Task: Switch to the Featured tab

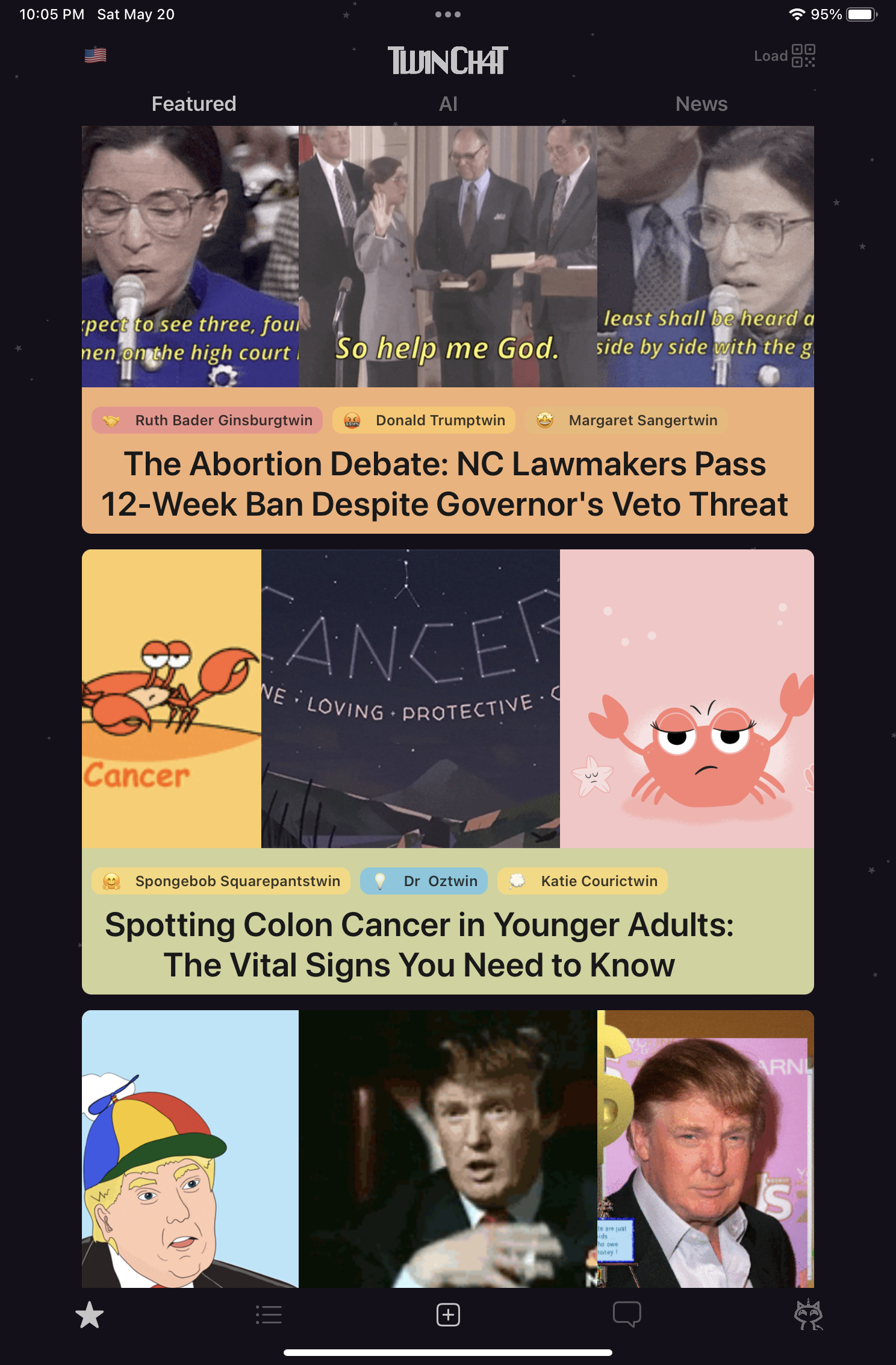Action: tap(194, 104)
